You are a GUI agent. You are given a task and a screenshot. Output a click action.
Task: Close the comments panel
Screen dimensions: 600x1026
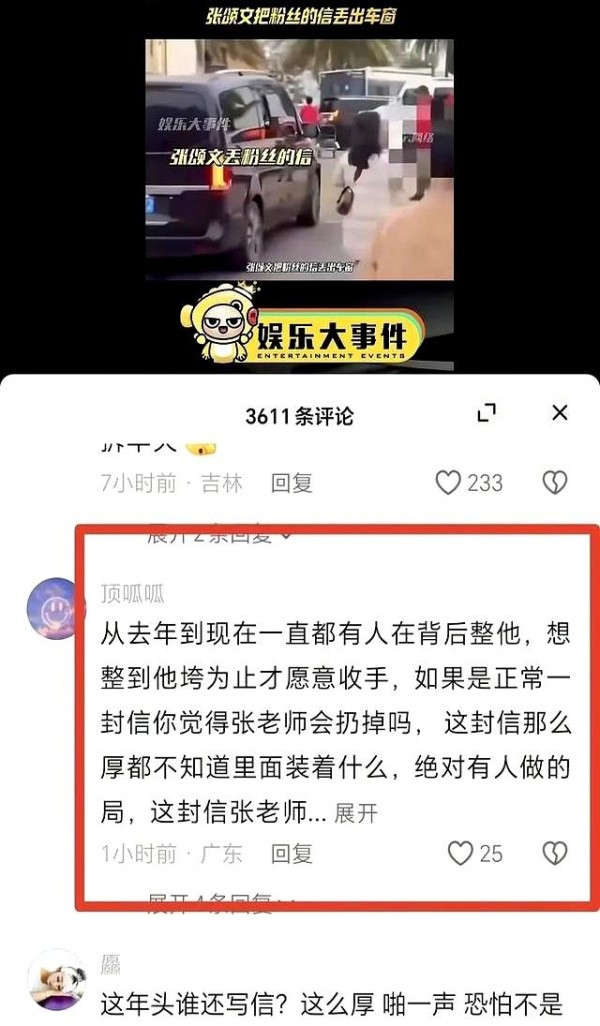click(560, 413)
